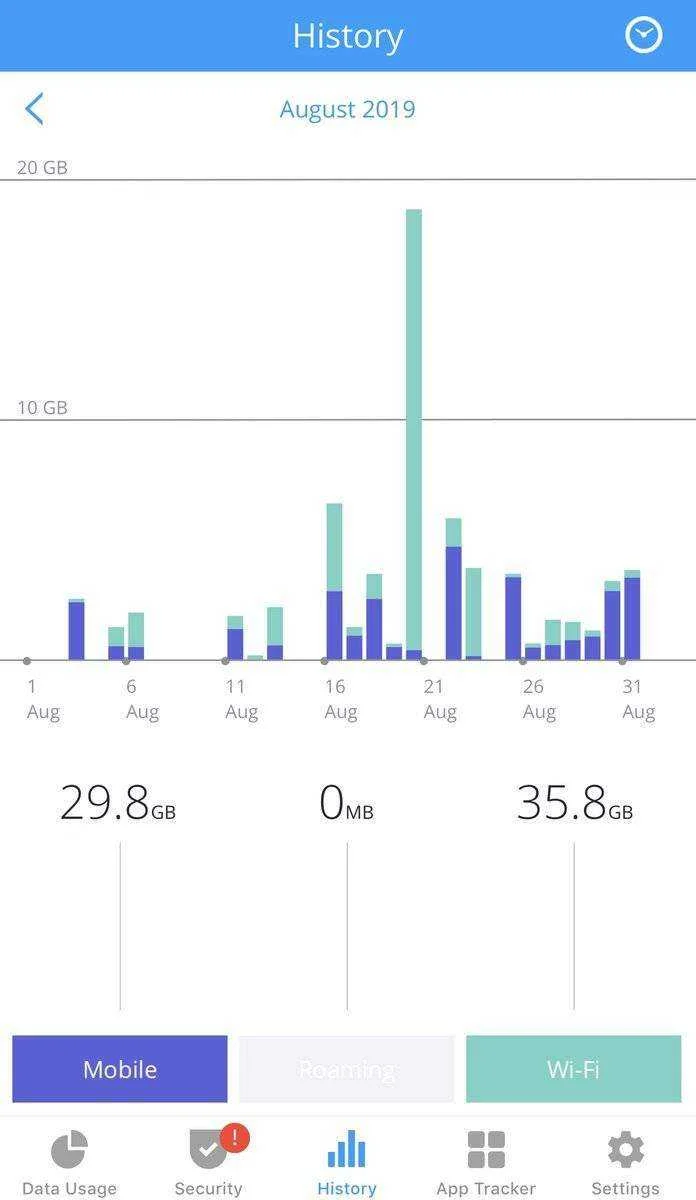Image resolution: width=696 pixels, height=1200 pixels.
Task: Enable the Roaming data filter button
Action: (x=346, y=1069)
